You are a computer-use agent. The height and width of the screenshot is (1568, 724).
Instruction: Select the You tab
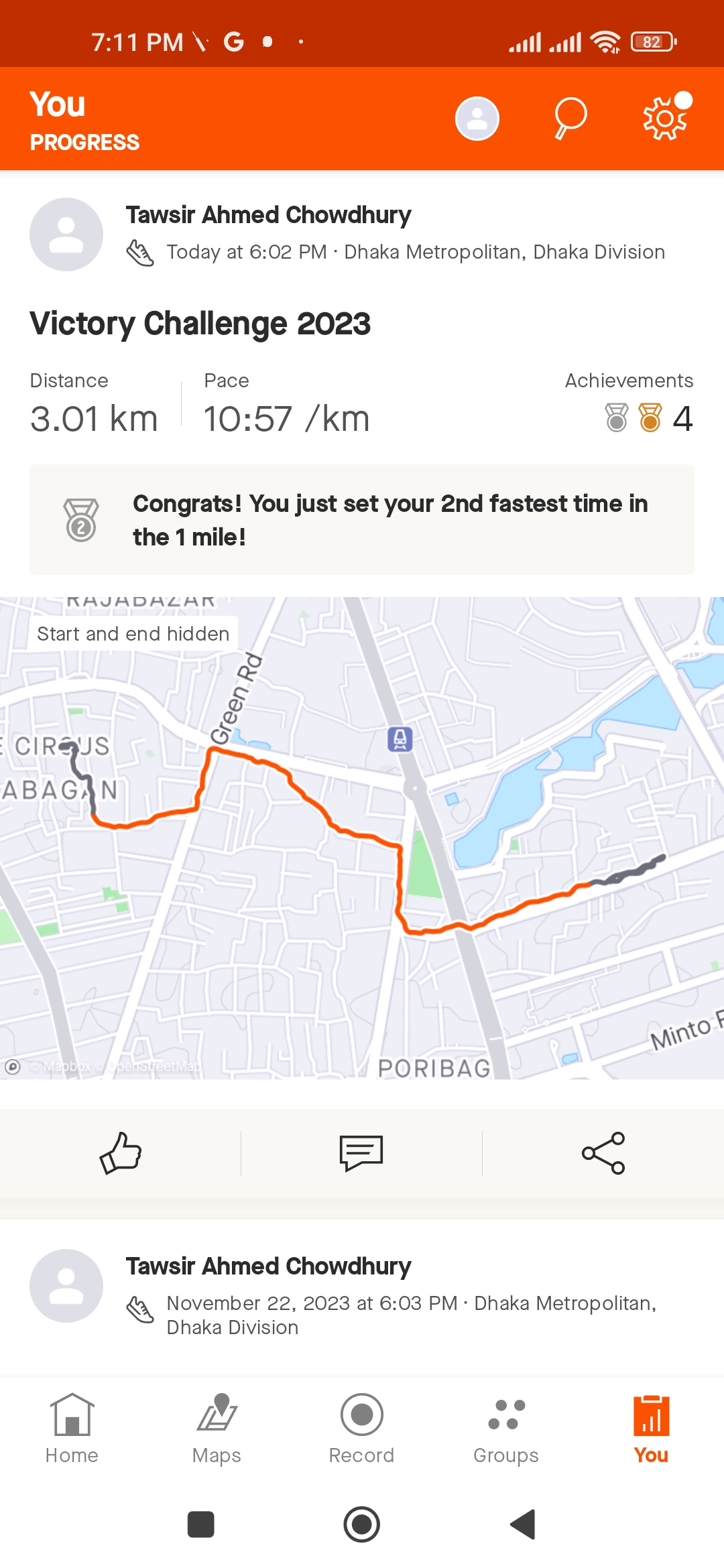(651, 1429)
